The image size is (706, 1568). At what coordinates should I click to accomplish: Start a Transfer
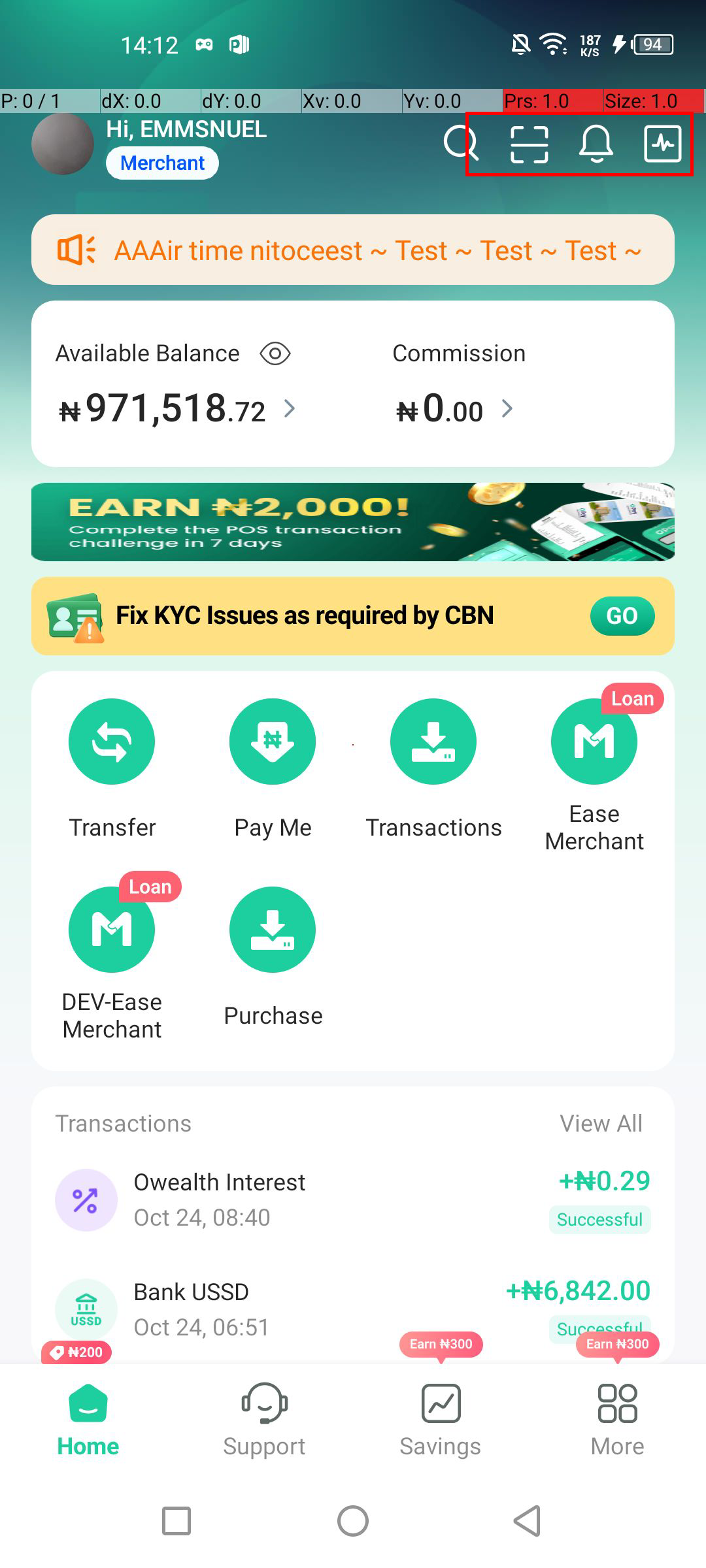(x=112, y=742)
